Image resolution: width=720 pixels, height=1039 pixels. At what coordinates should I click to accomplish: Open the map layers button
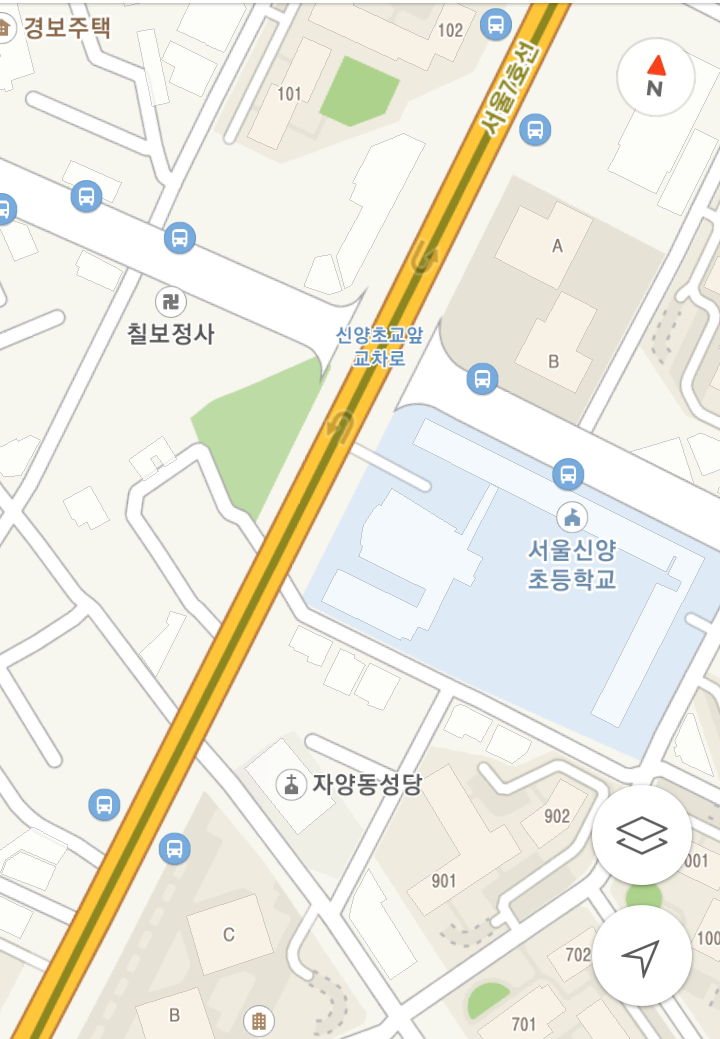(x=641, y=835)
